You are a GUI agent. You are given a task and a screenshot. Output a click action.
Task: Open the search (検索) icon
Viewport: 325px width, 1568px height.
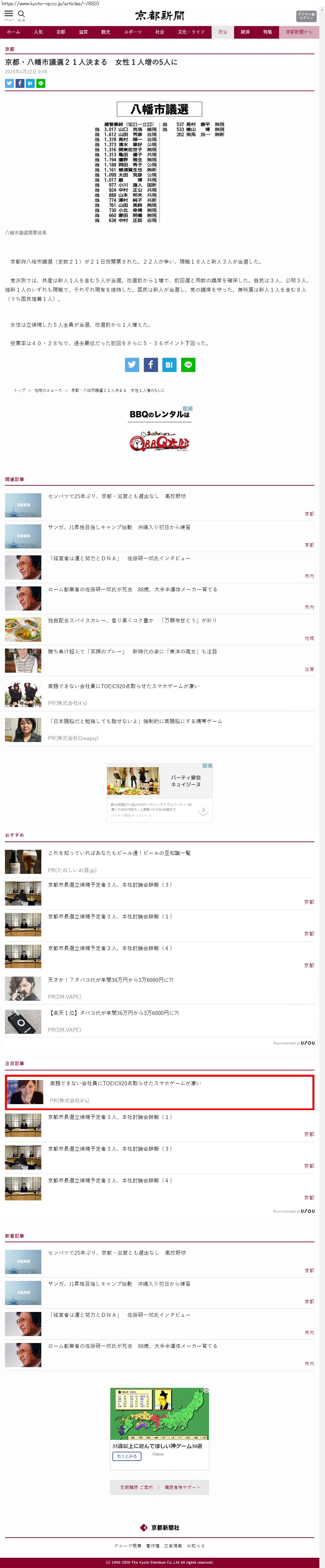[21, 15]
